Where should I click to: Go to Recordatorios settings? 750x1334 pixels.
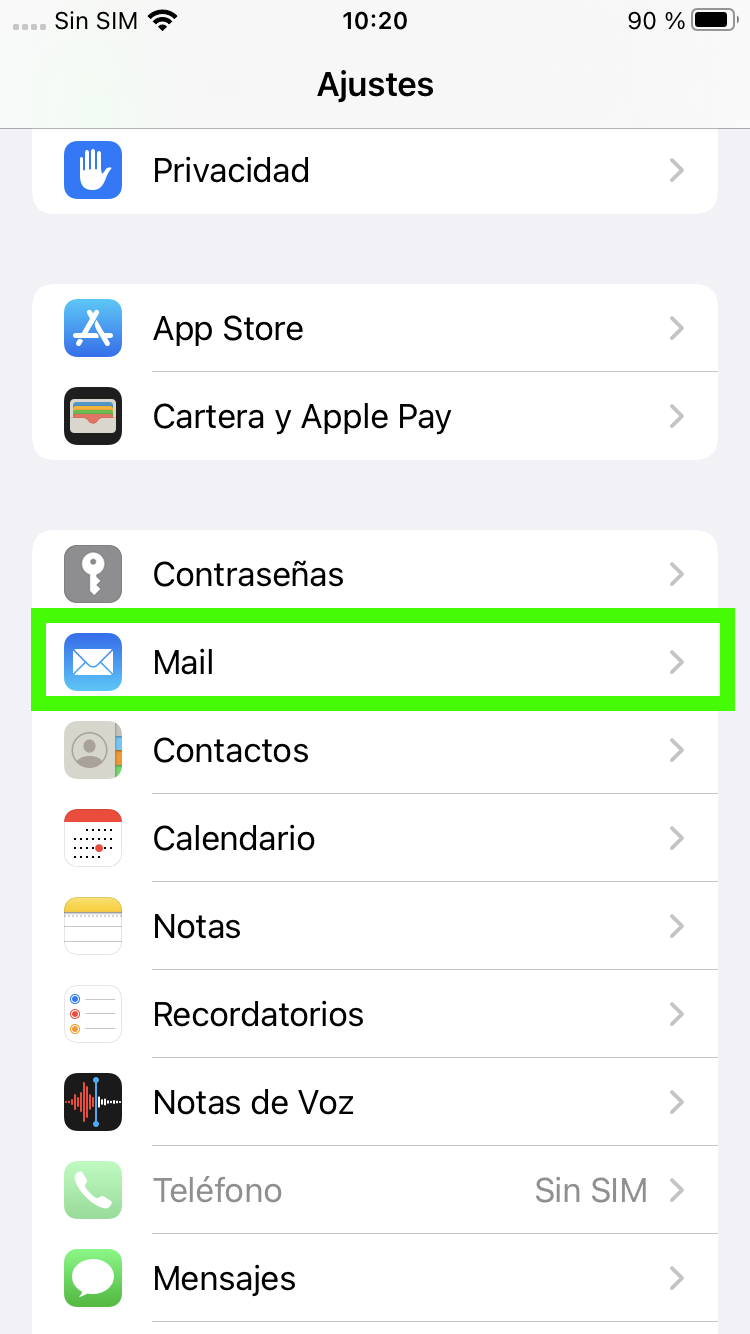[375, 1014]
